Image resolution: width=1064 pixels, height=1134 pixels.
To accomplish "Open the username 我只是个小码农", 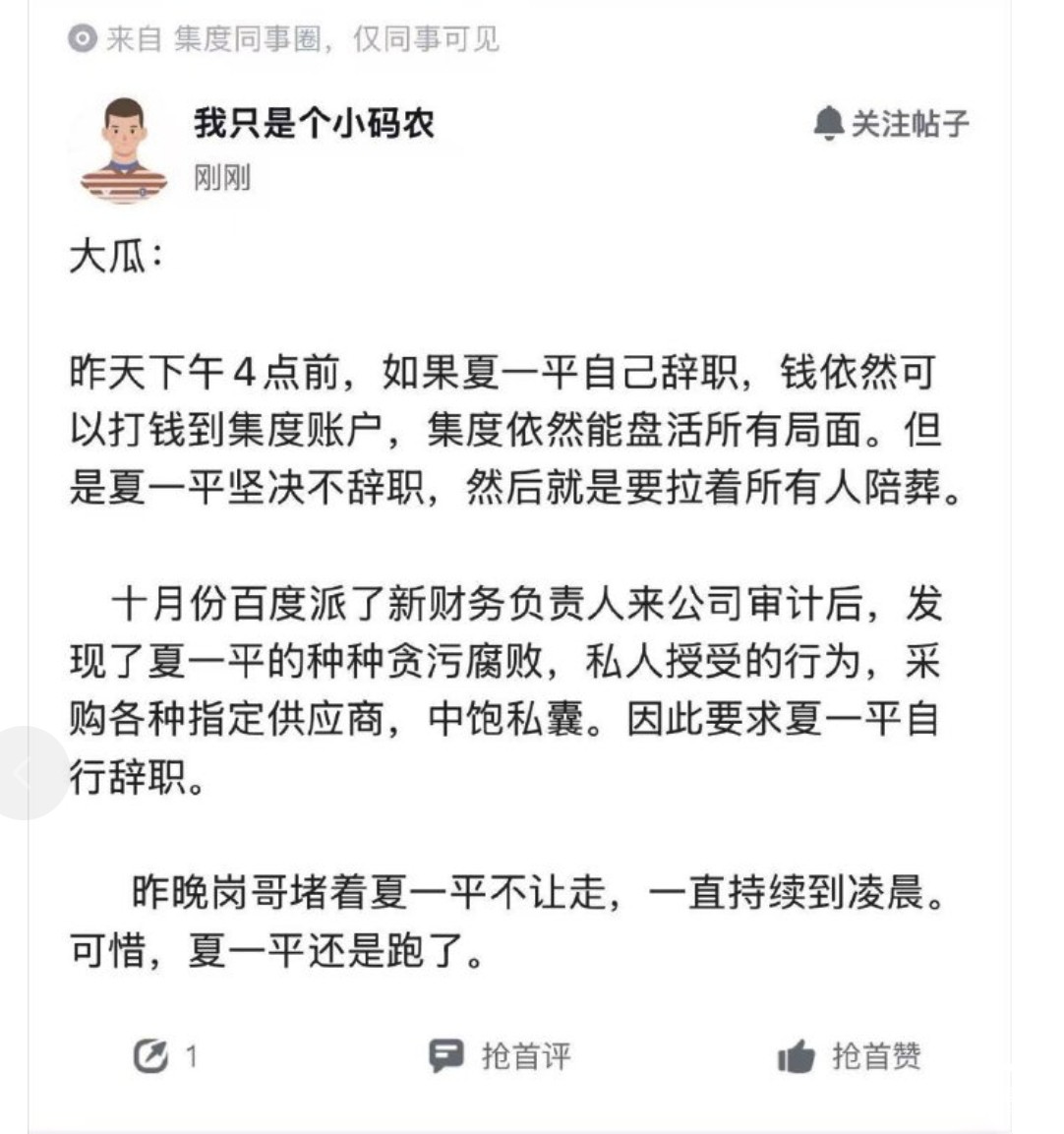I will (x=314, y=123).
